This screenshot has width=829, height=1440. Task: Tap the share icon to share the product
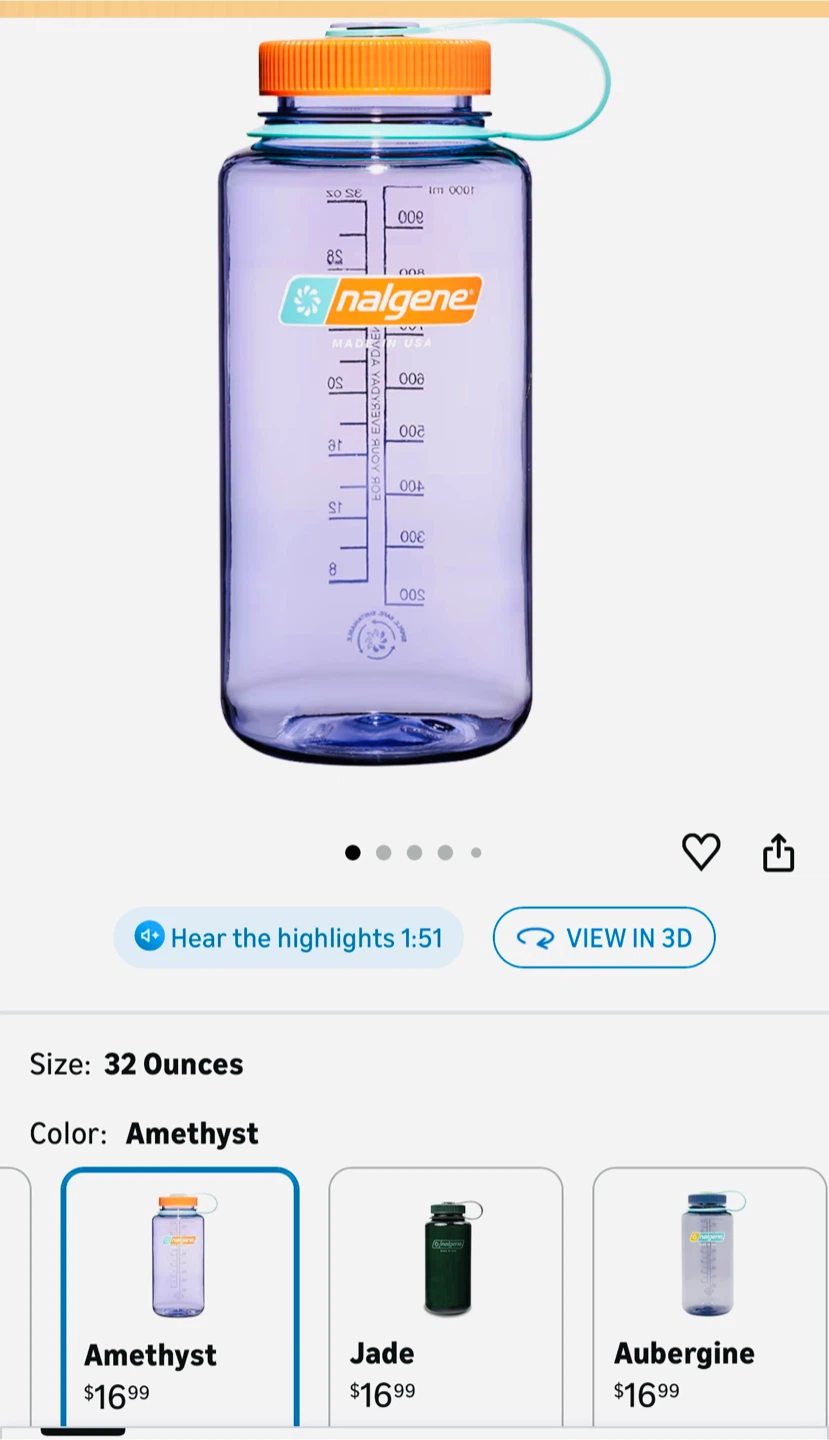778,852
